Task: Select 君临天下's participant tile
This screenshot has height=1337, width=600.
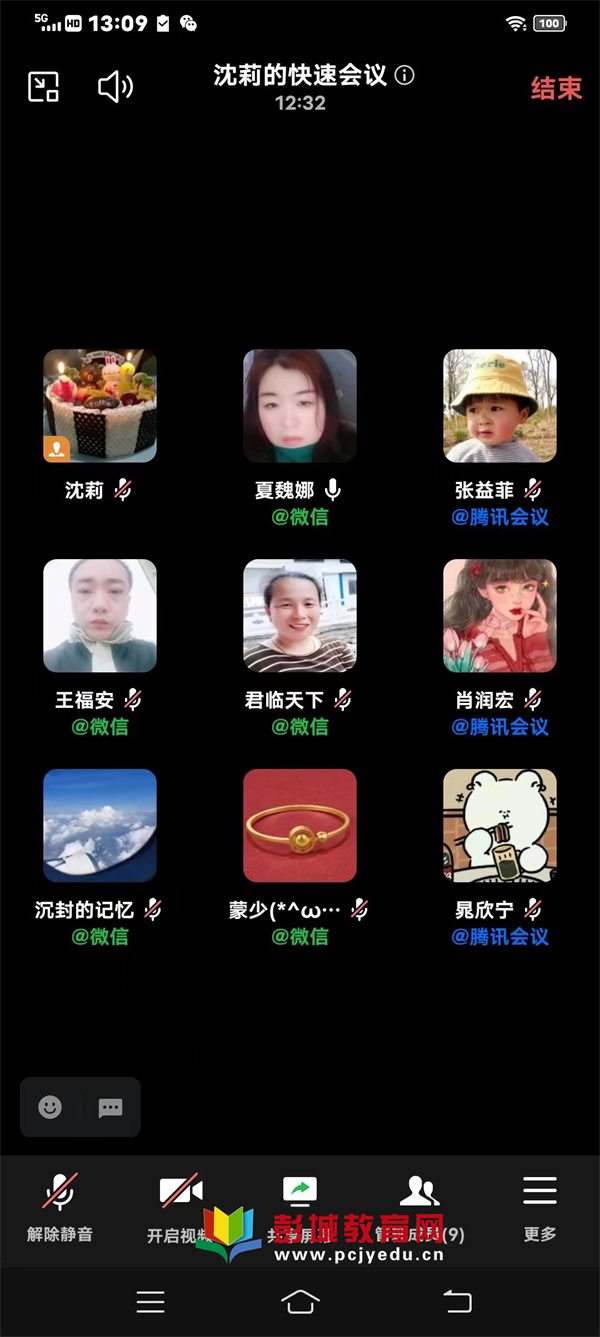Action: tap(300, 616)
